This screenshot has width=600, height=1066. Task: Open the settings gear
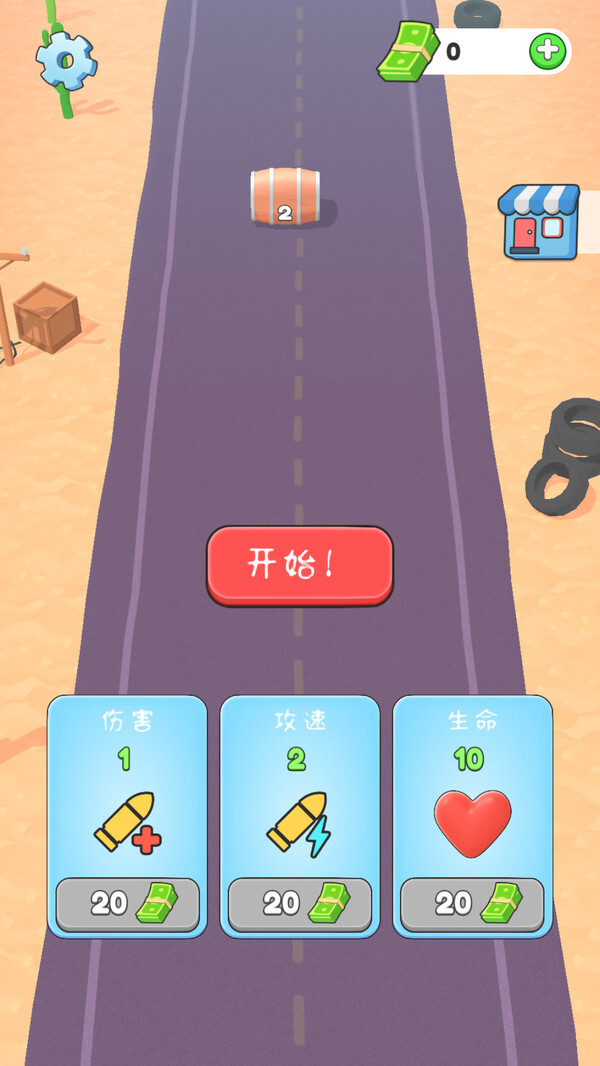(x=66, y=60)
